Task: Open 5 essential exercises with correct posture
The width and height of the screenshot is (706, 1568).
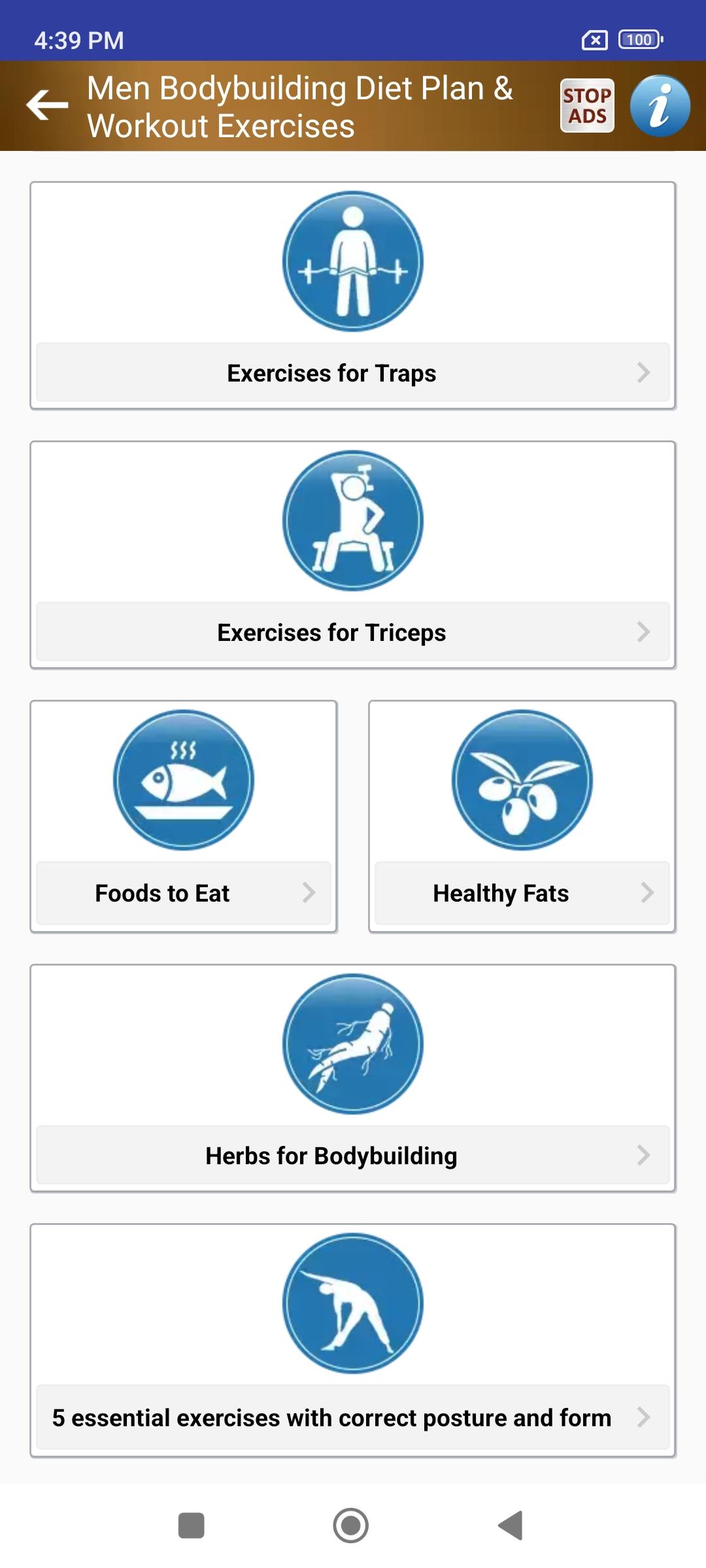Action: (353, 1417)
